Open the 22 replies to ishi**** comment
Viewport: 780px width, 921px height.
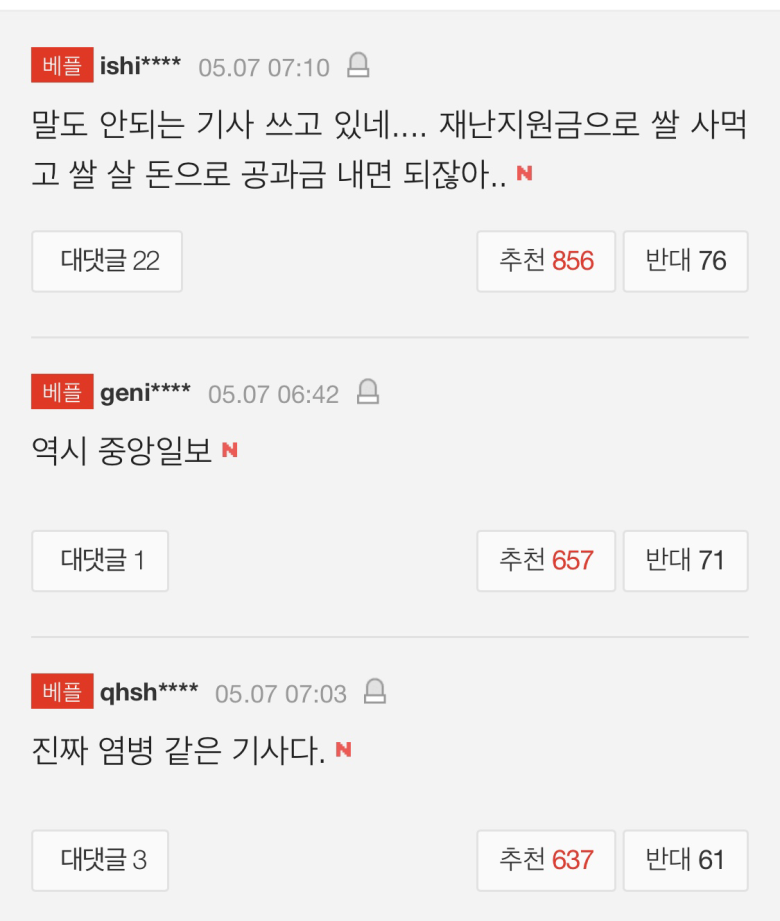(107, 261)
